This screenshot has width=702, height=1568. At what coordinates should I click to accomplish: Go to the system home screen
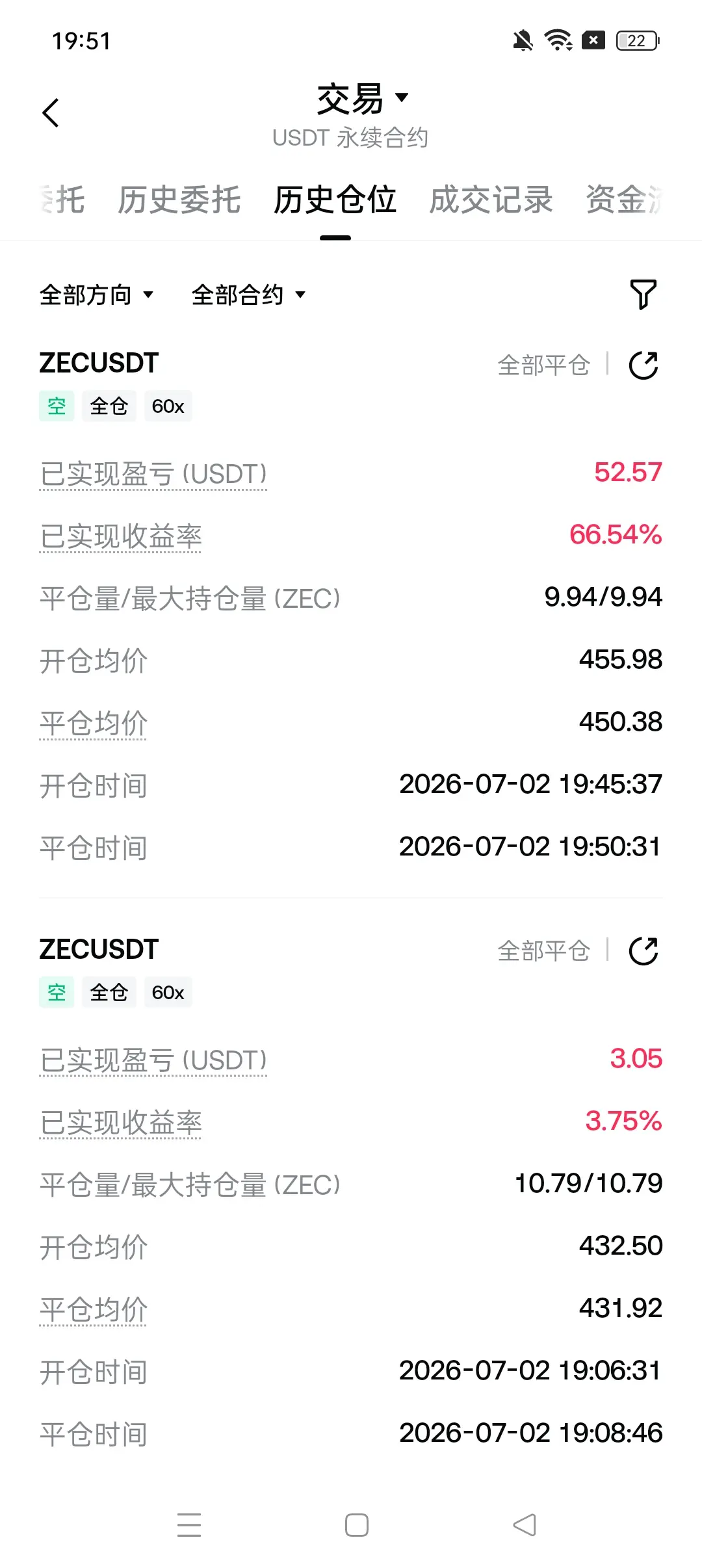(357, 1525)
